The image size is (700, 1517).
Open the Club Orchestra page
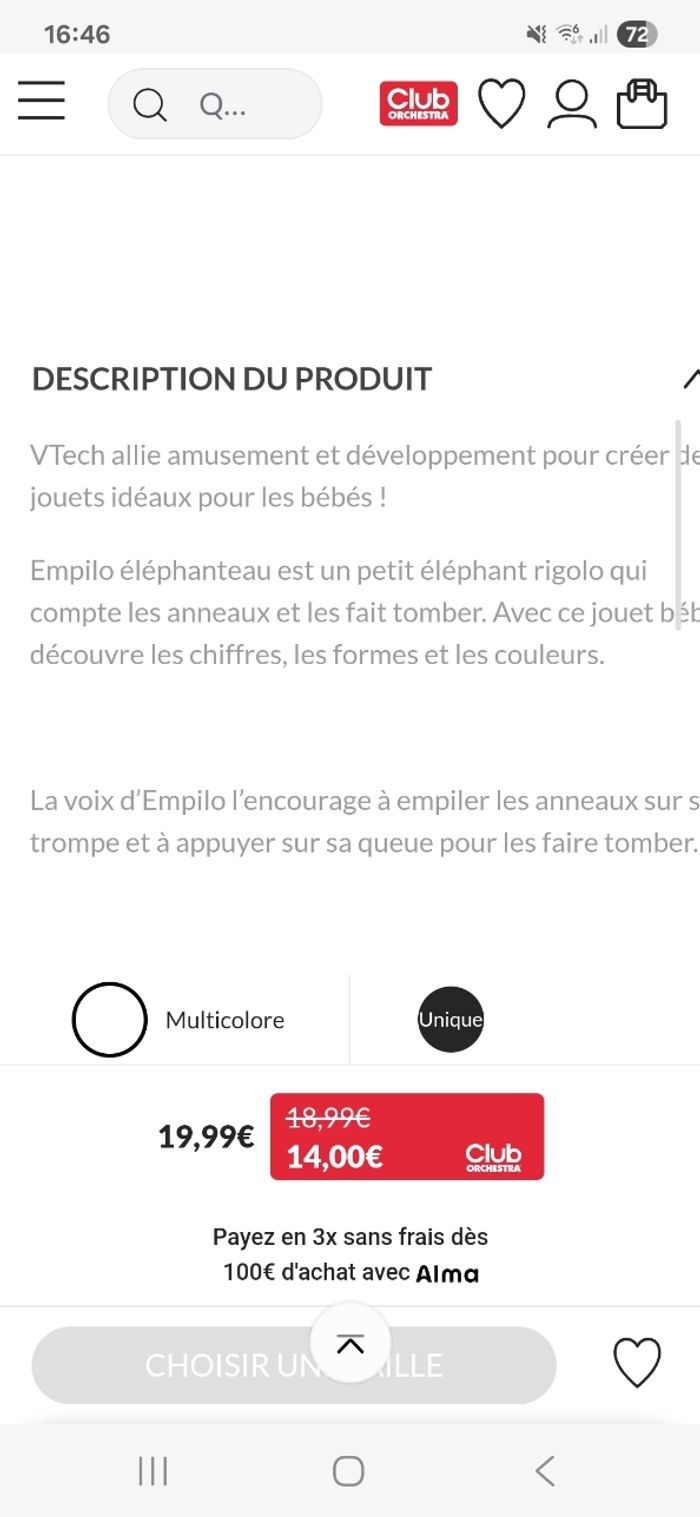(x=418, y=104)
